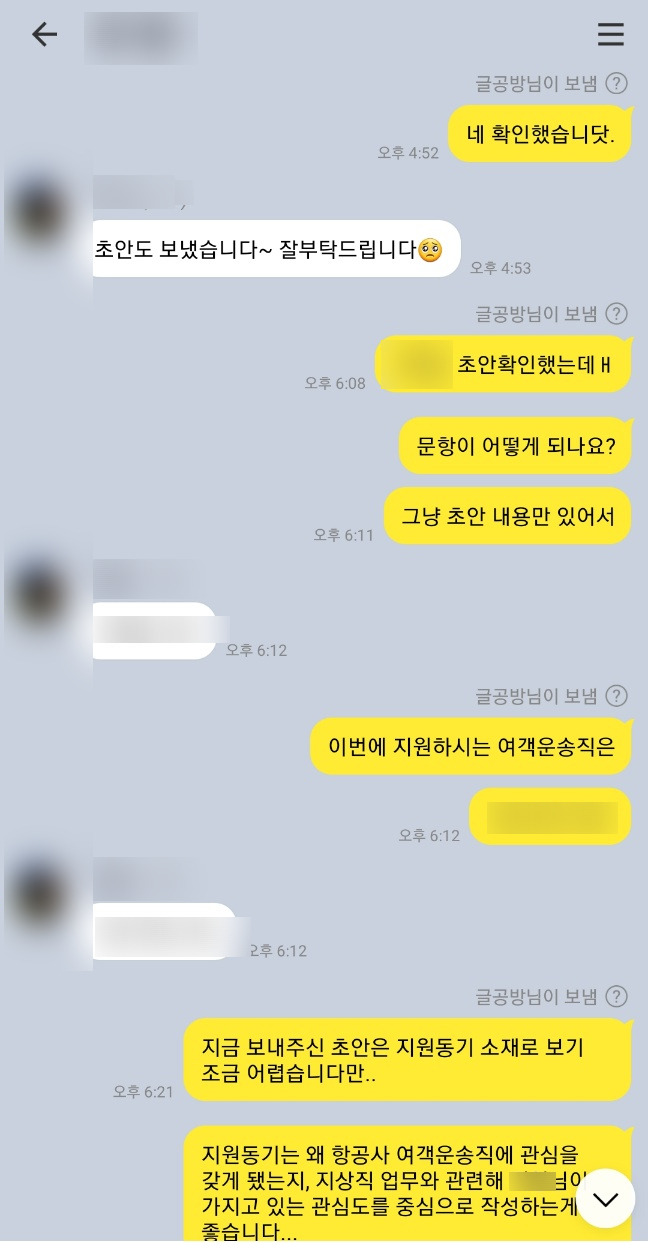Jump to latest messages with the down-chevron button
Screen dimensions: 648x1243
click(x=605, y=1198)
